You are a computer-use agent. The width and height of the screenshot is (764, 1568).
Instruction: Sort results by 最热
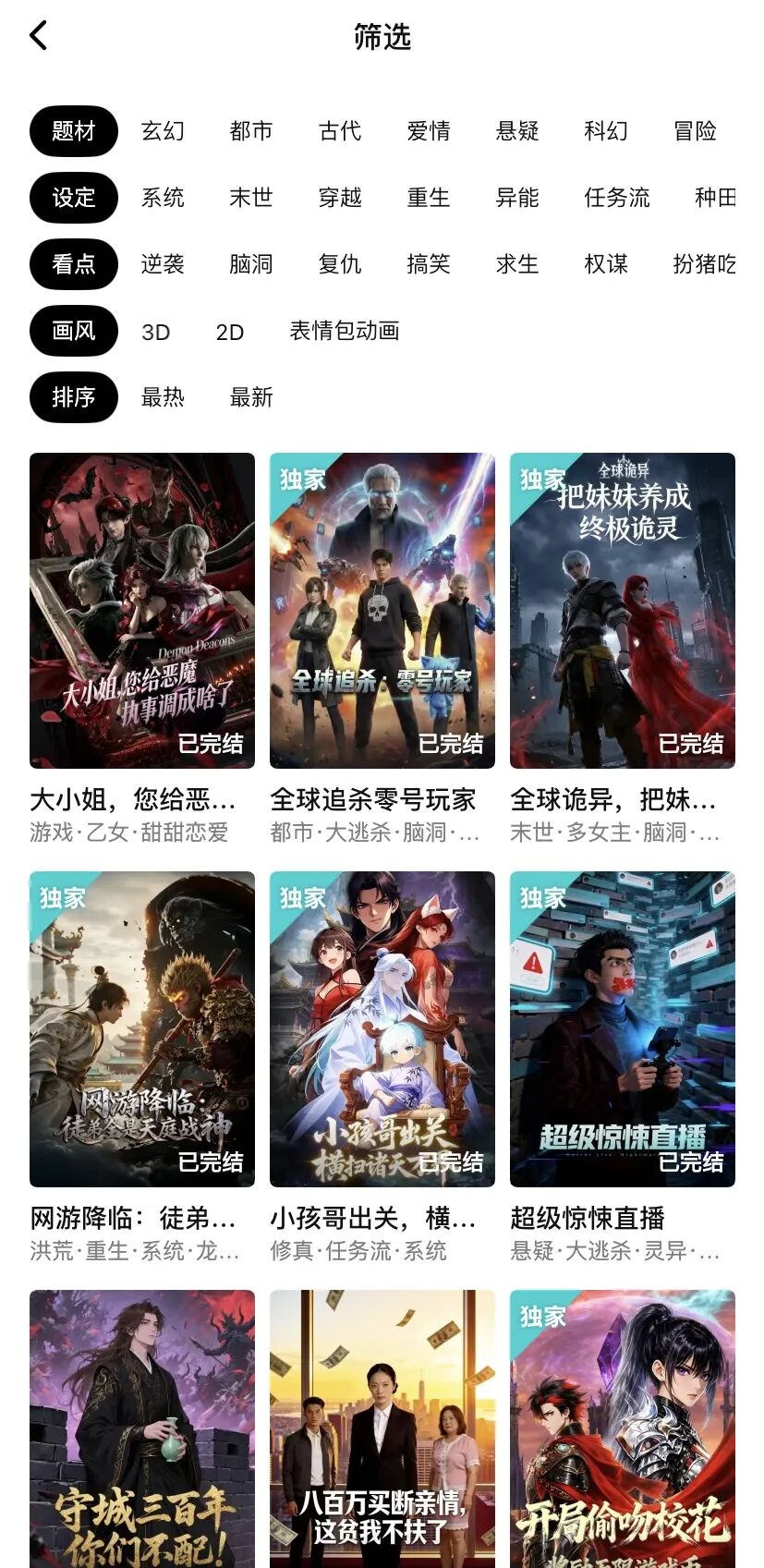pos(163,397)
